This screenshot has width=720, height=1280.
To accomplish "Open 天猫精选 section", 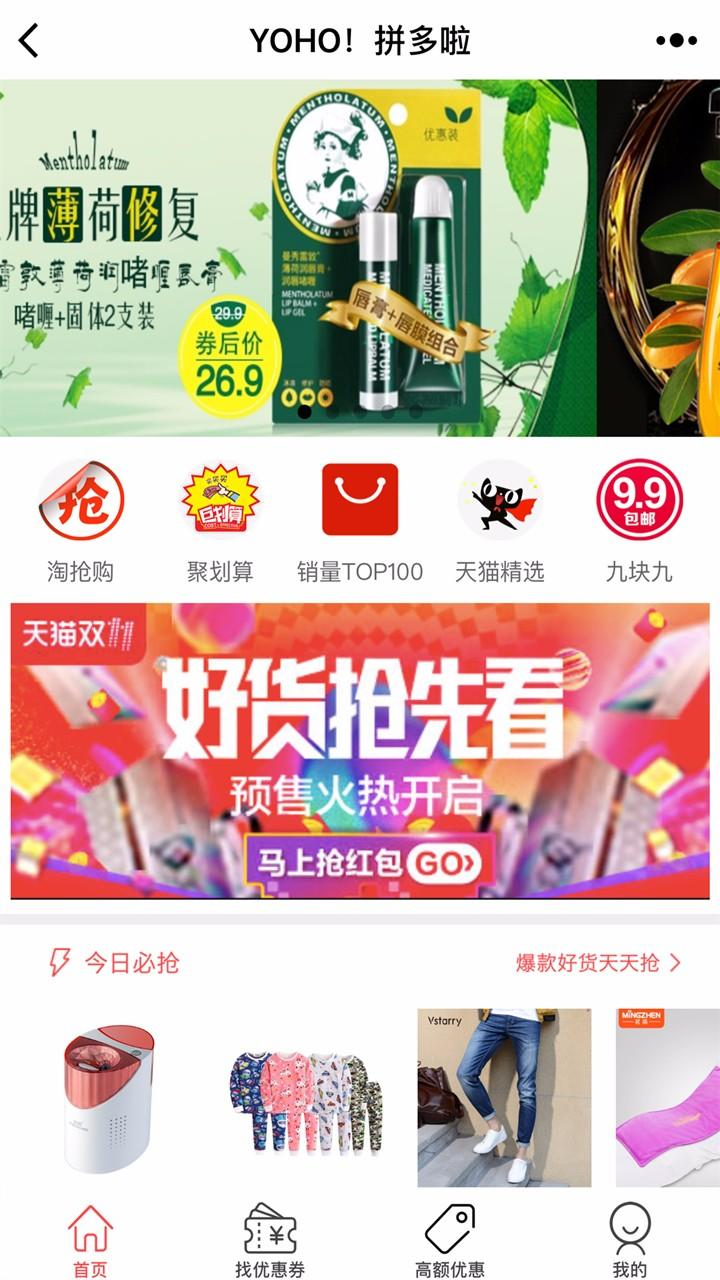I will [x=500, y=521].
